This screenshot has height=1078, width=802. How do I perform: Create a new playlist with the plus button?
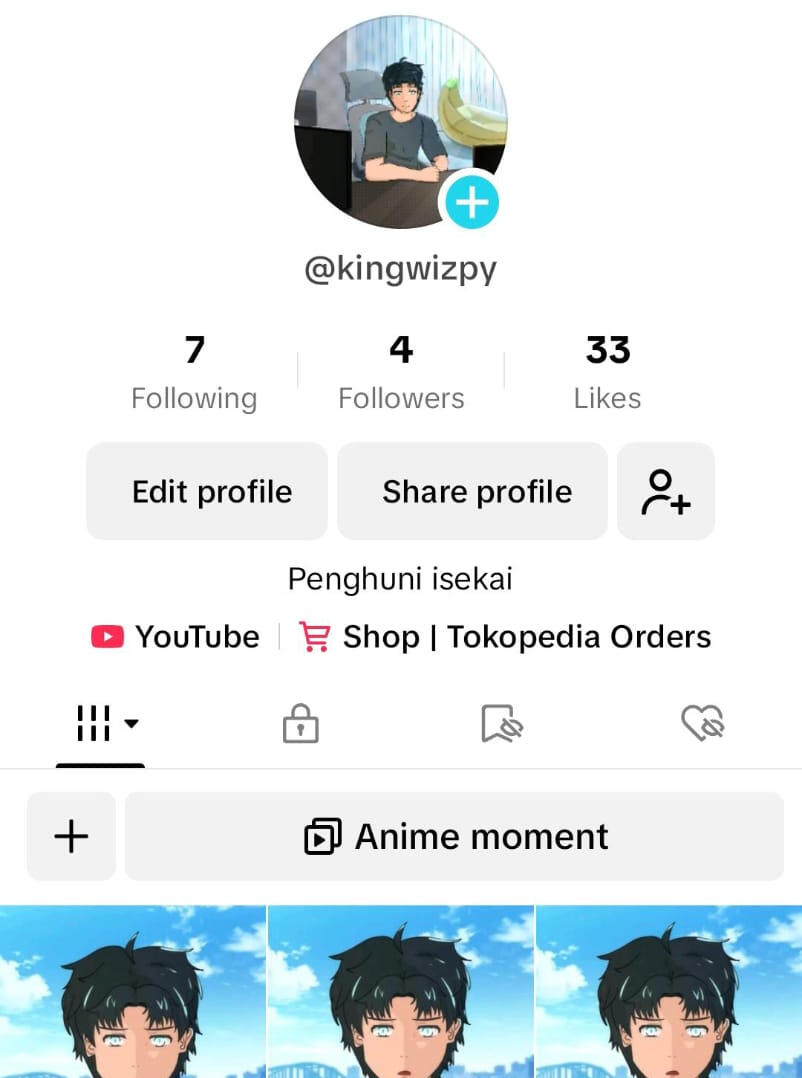pos(71,836)
